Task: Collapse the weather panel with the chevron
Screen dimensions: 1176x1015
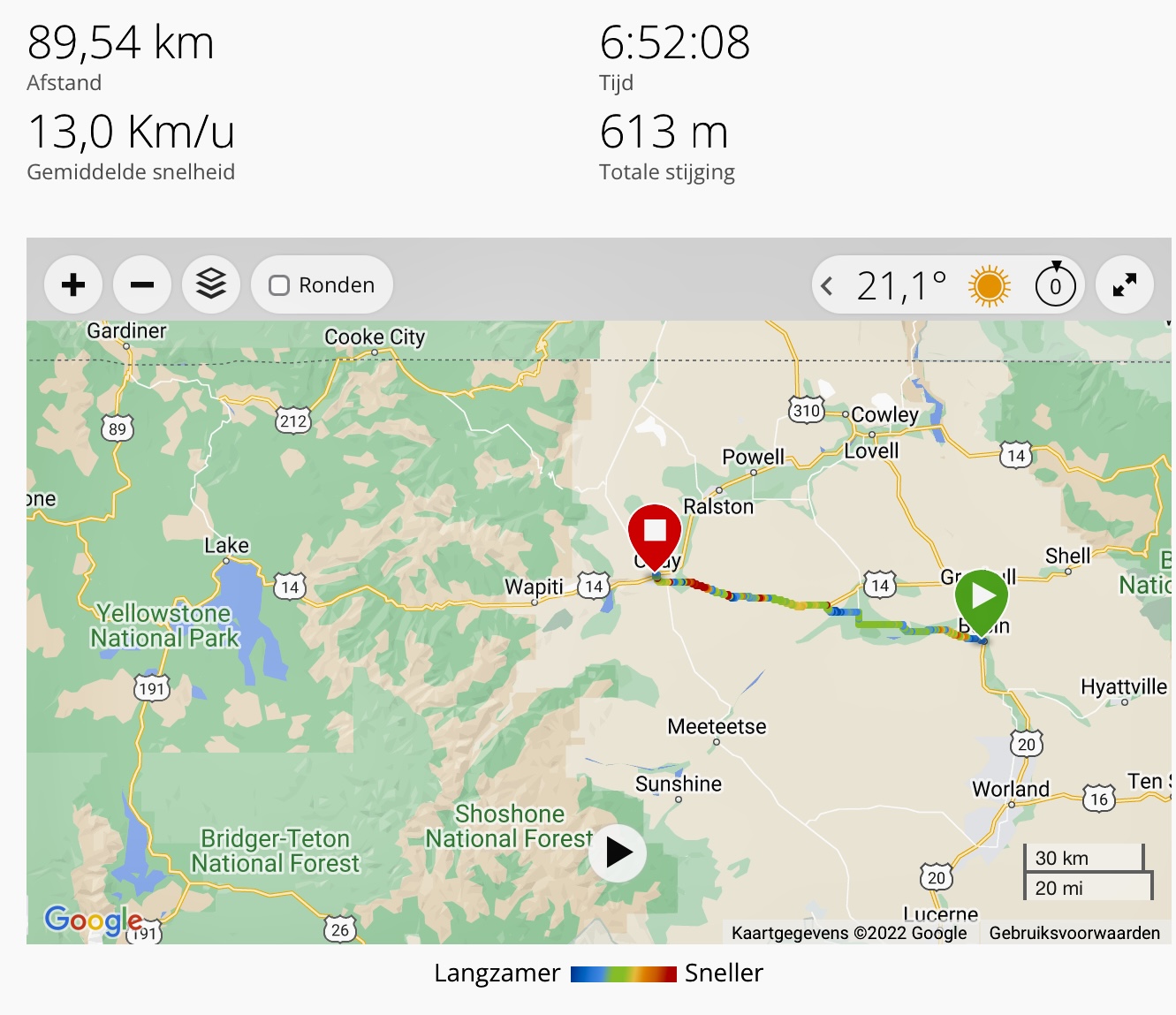Action: [x=827, y=285]
